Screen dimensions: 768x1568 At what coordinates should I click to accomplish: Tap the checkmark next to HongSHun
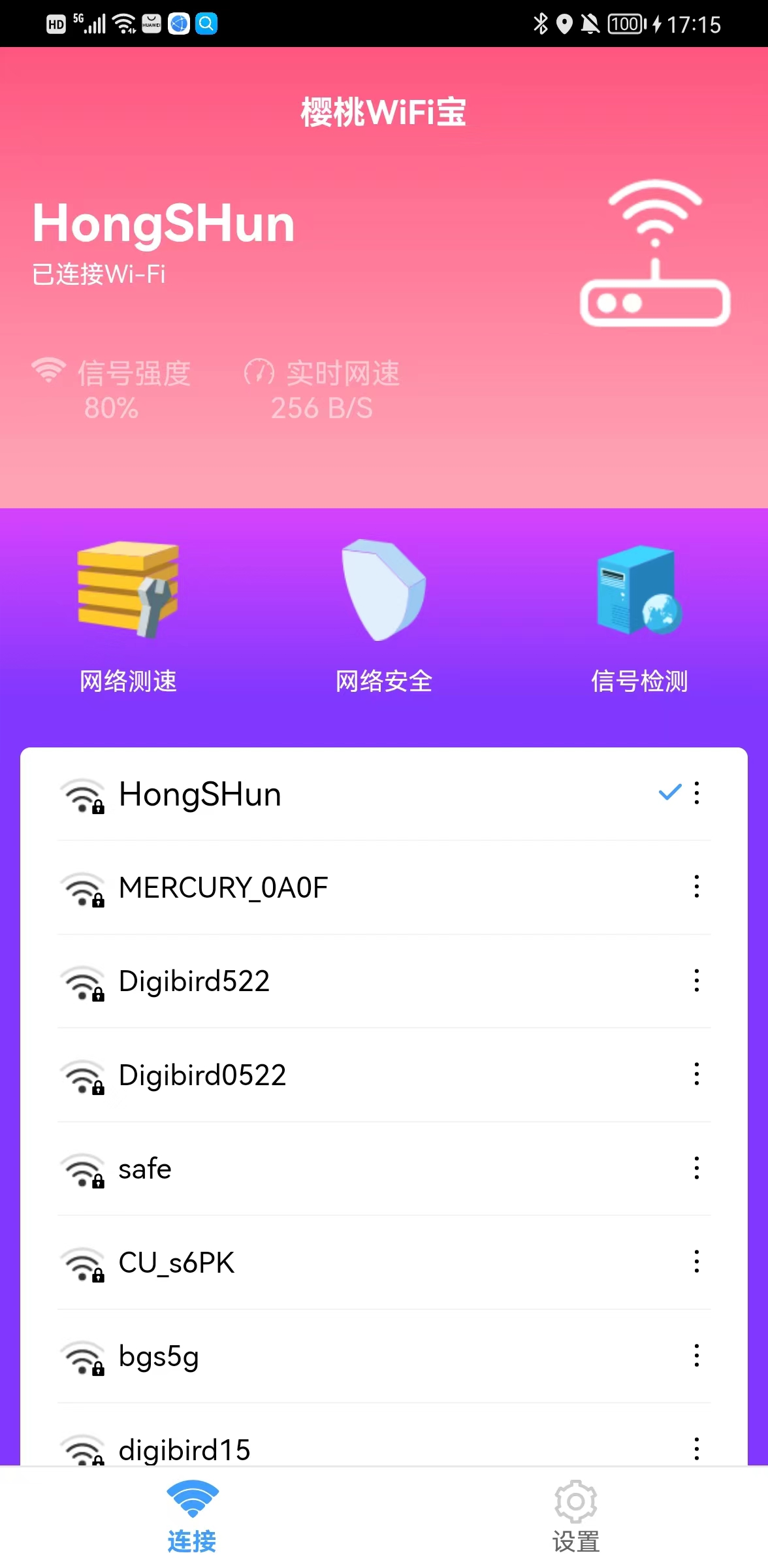[x=669, y=793]
